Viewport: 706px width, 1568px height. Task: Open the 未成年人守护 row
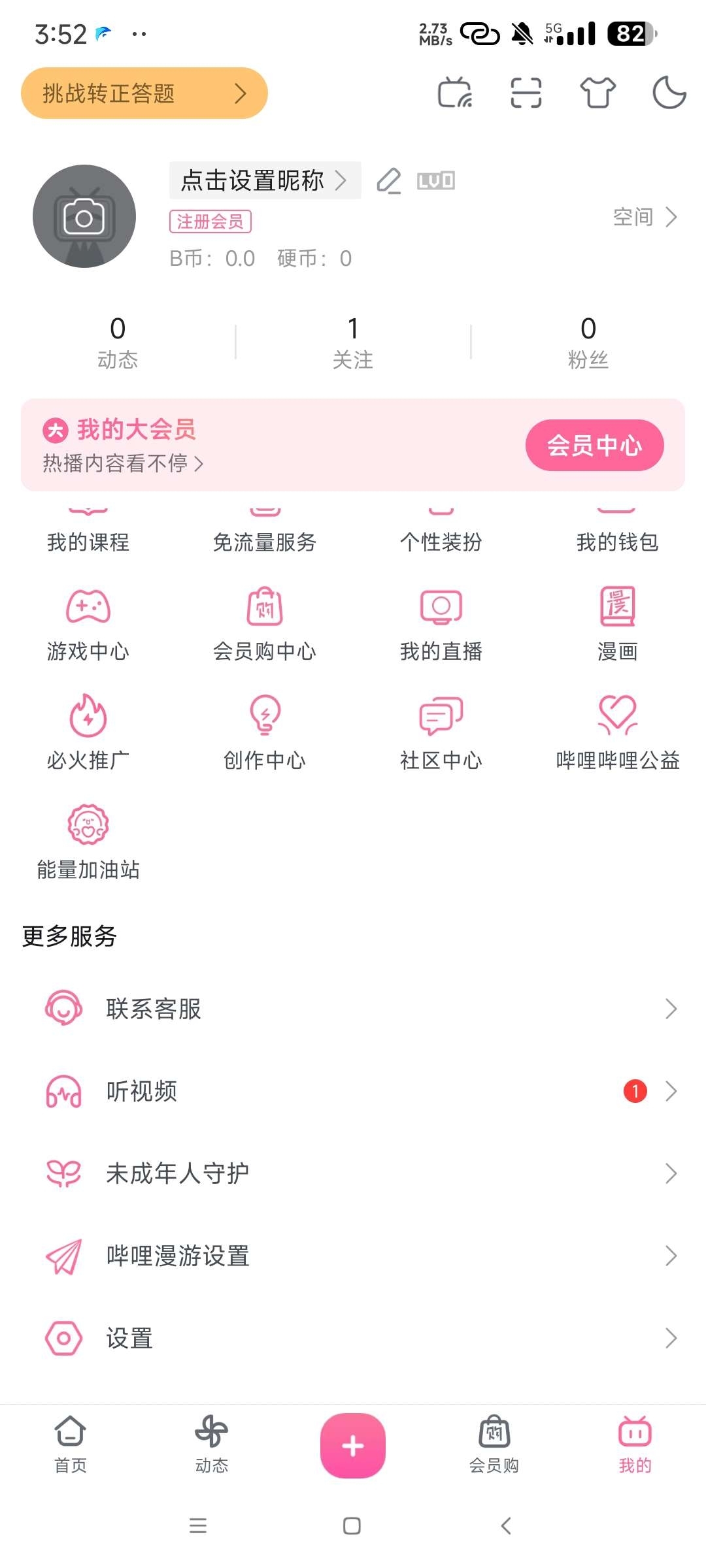[x=353, y=1173]
